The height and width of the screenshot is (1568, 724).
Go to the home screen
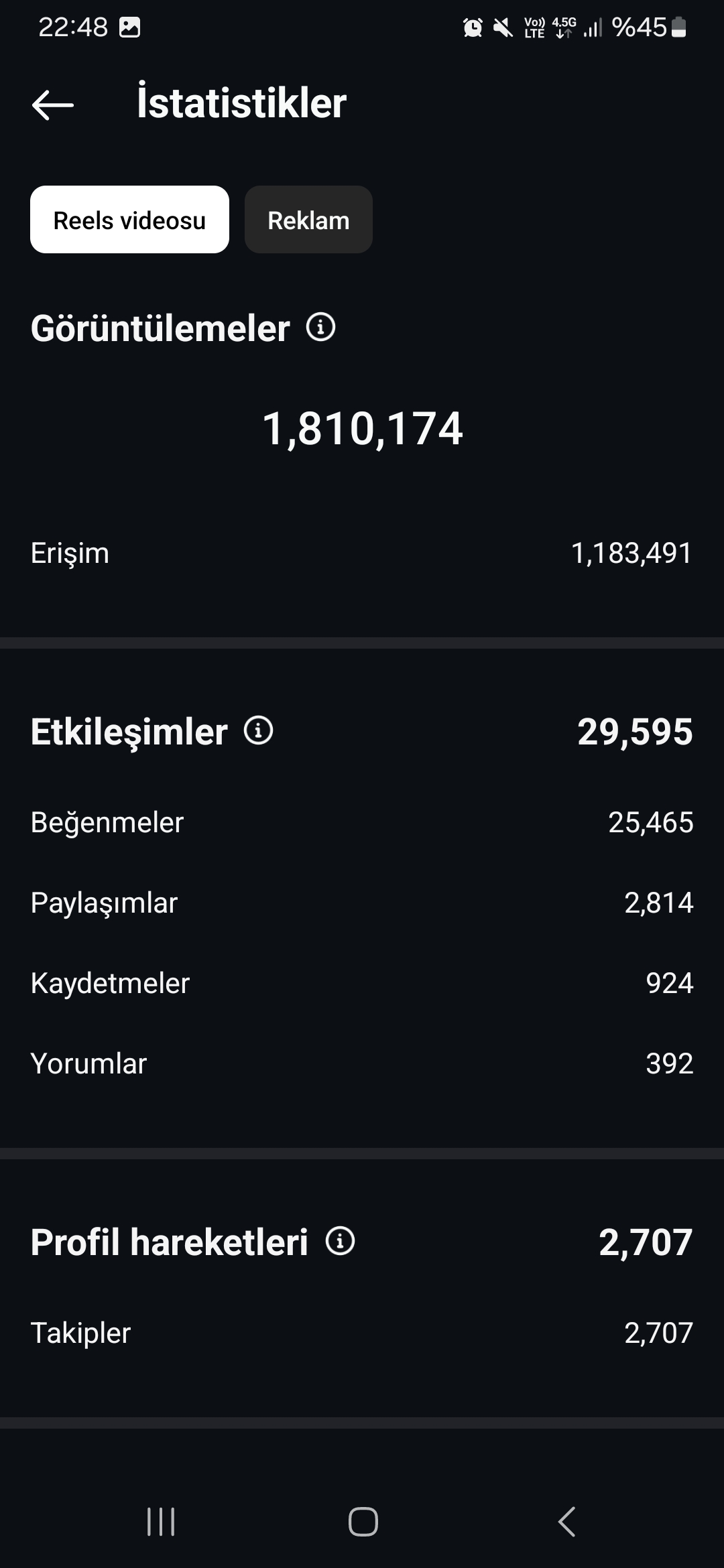tap(363, 1521)
